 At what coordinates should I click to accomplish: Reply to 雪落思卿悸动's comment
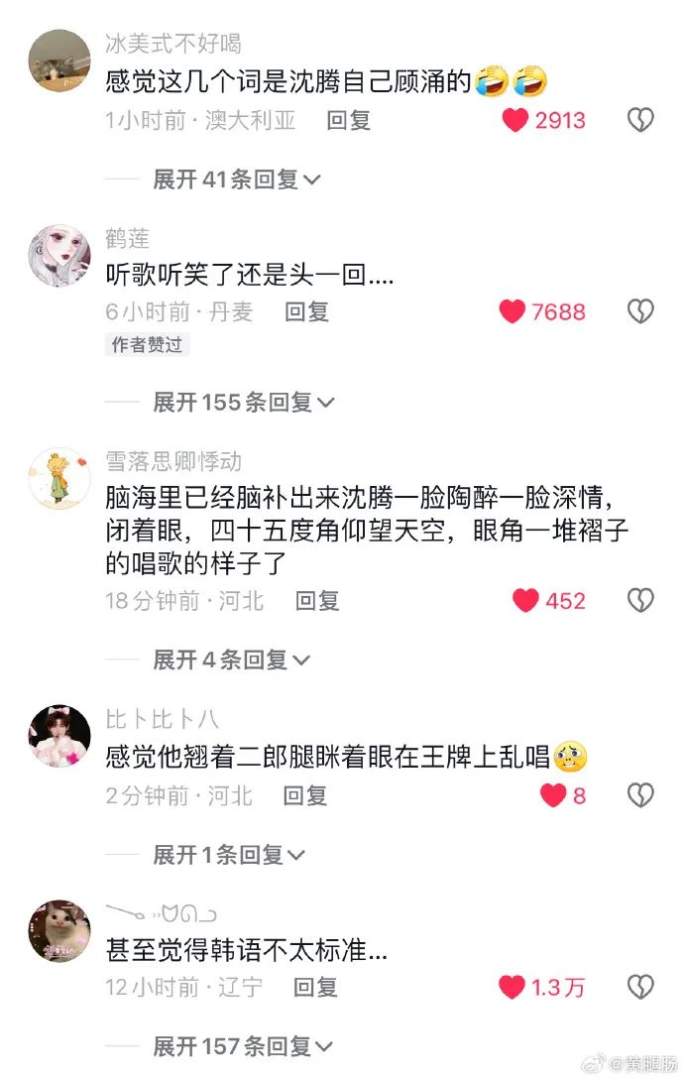pyautogui.click(x=317, y=600)
